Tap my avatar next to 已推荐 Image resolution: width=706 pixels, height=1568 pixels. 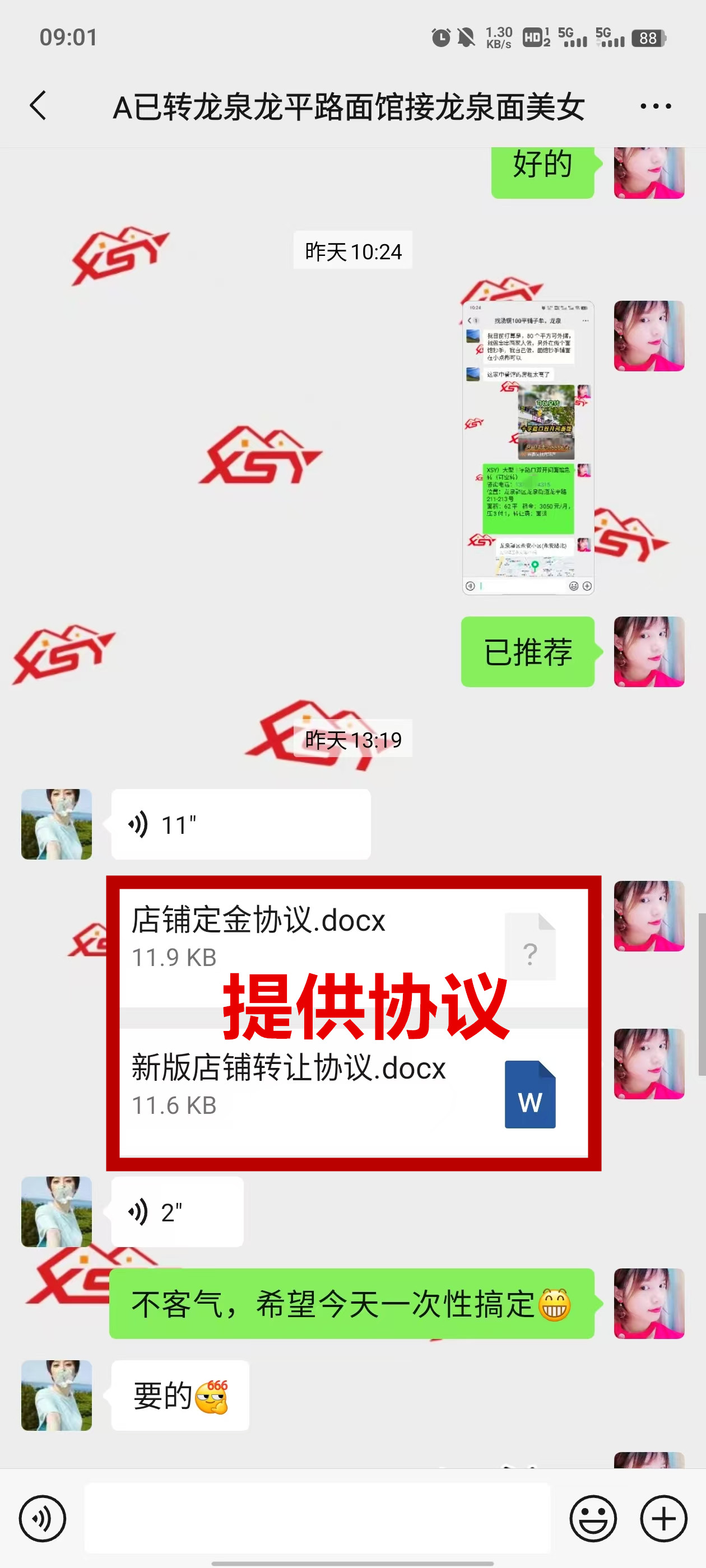tap(649, 651)
